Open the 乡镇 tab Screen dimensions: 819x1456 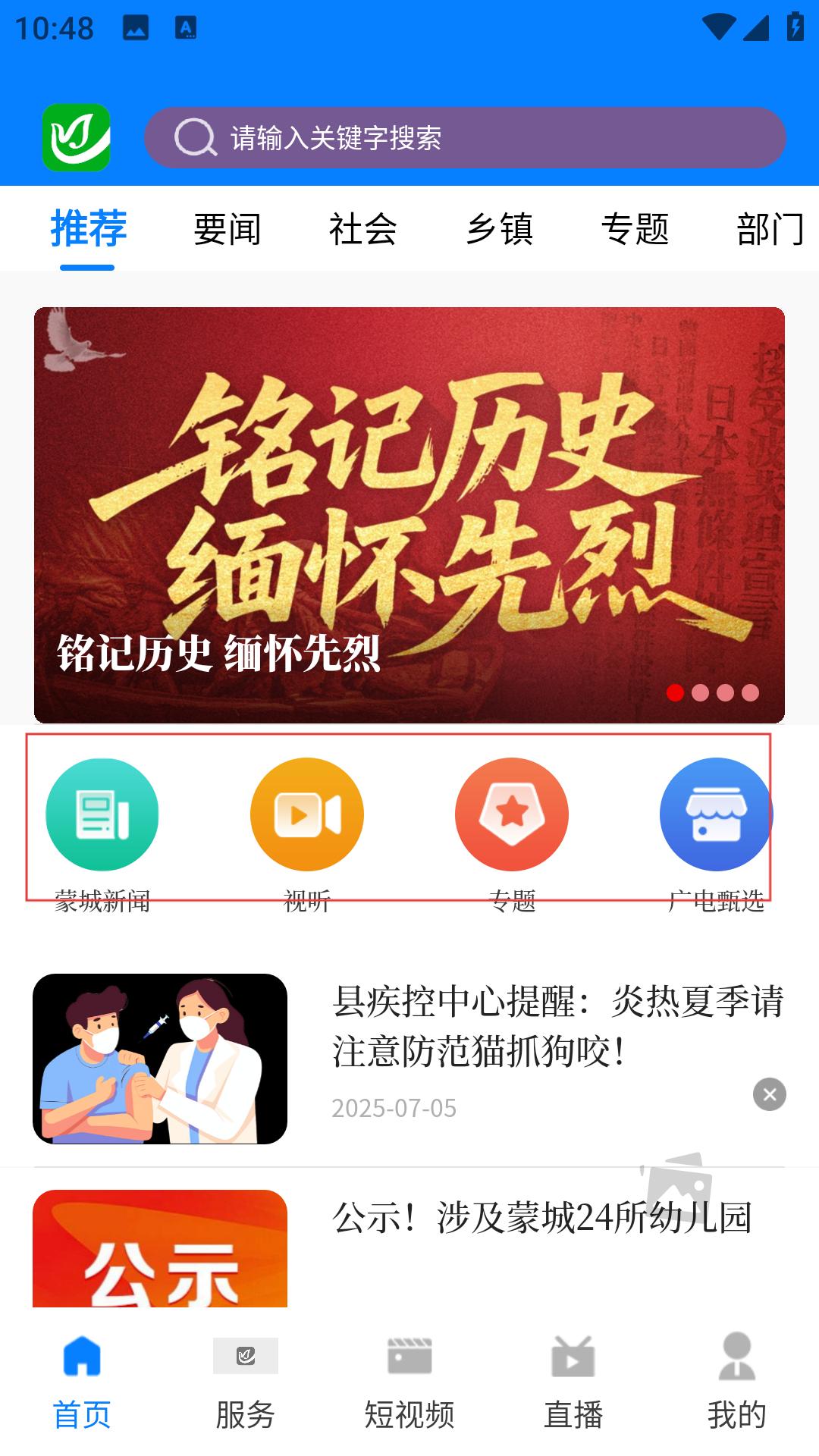pos(499,229)
